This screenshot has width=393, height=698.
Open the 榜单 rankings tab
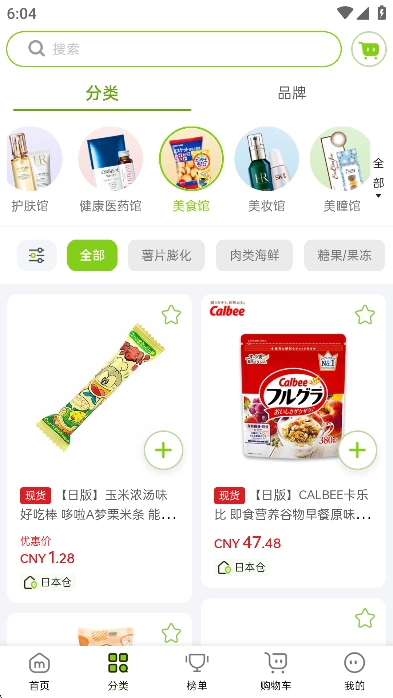point(197,671)
